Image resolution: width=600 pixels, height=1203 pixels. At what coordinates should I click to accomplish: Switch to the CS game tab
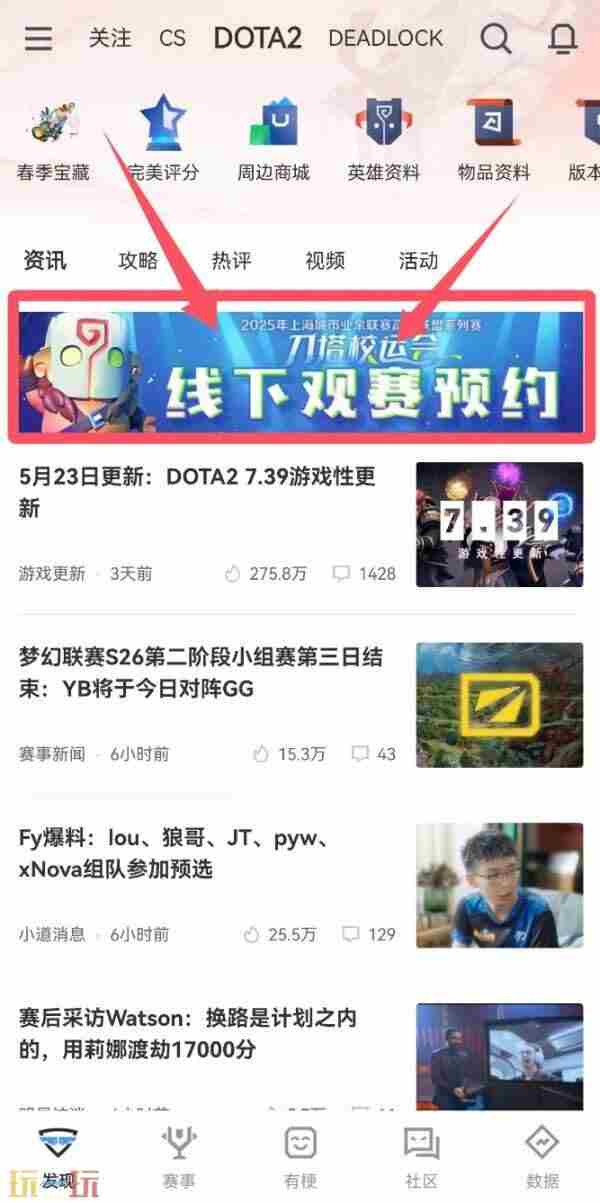172,39
